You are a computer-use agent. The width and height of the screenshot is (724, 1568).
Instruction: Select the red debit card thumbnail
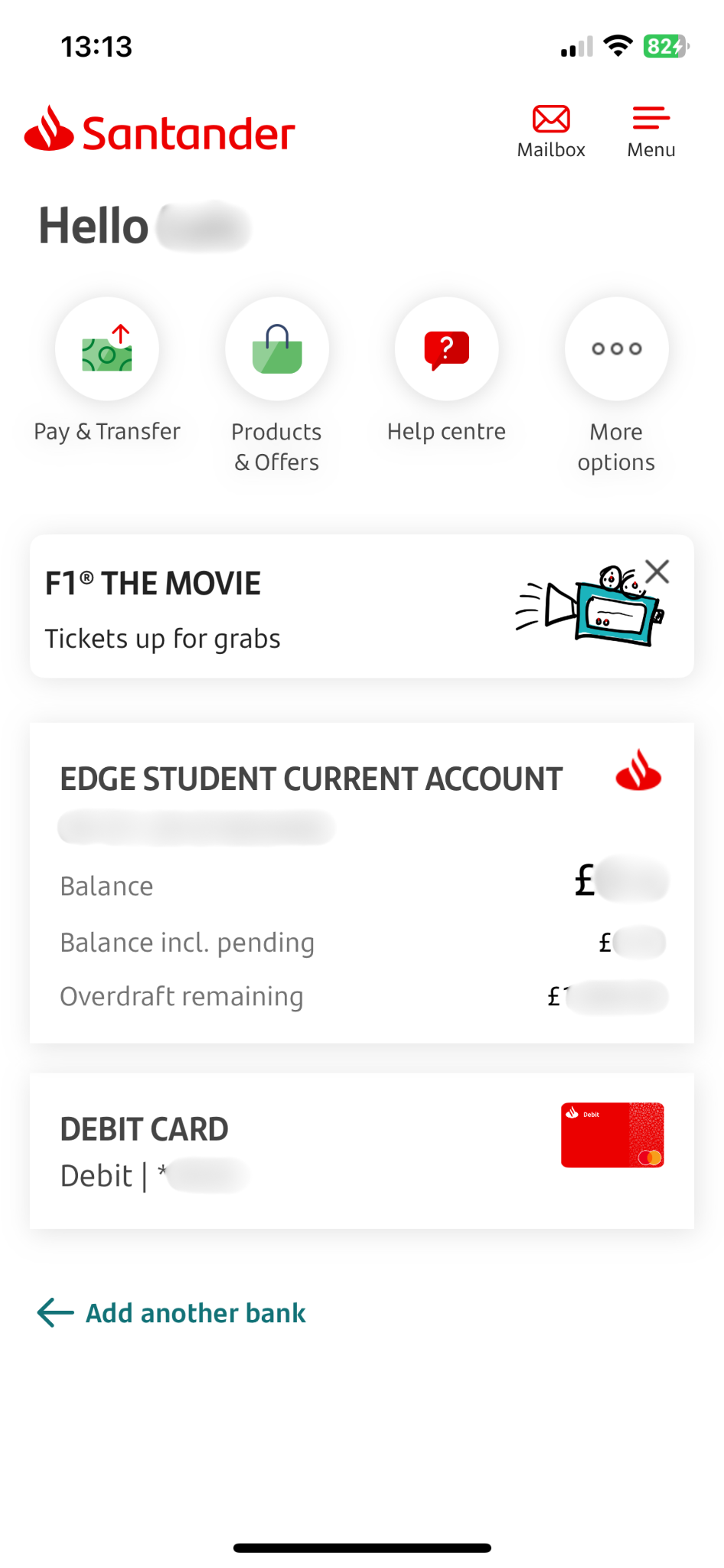click(611, 1135)
